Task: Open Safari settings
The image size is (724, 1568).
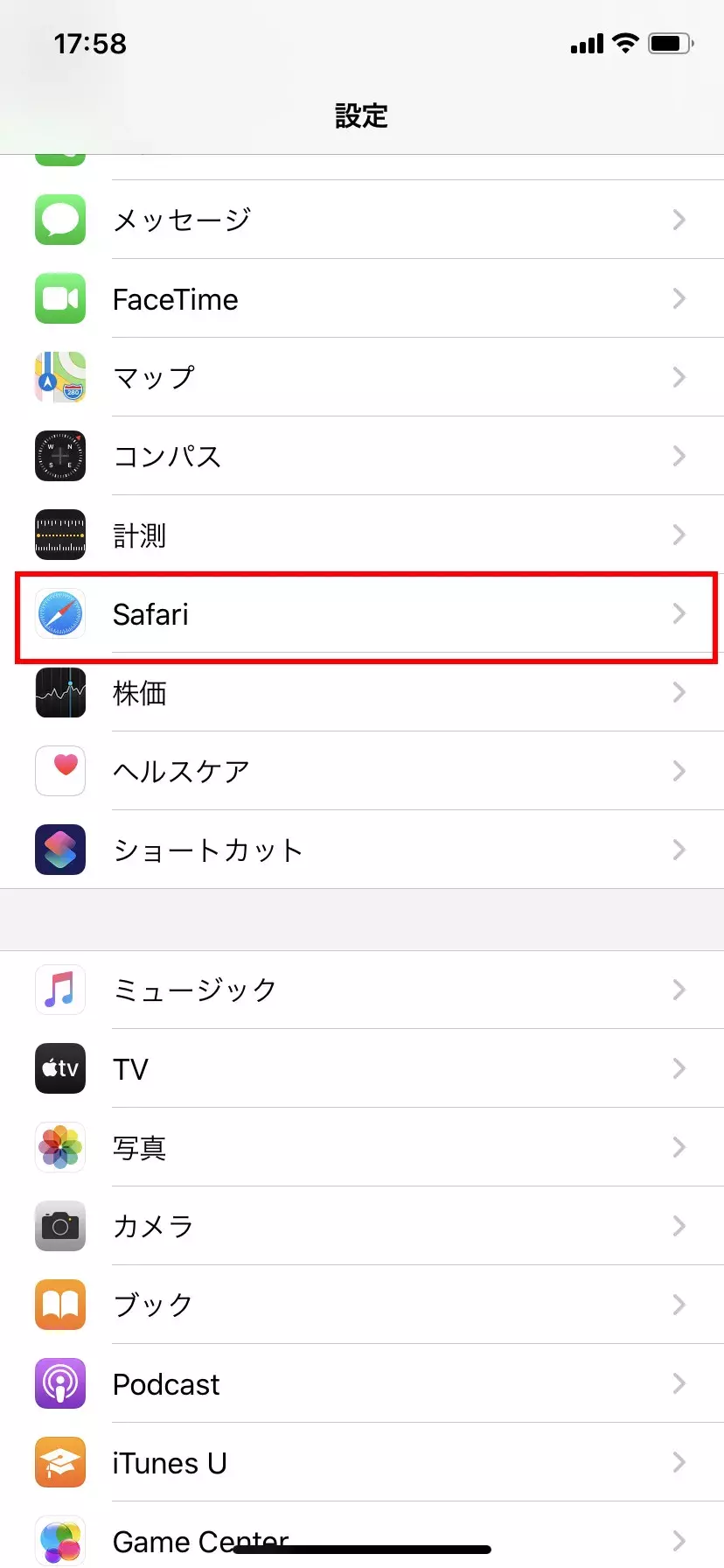Action: (361, 614)
